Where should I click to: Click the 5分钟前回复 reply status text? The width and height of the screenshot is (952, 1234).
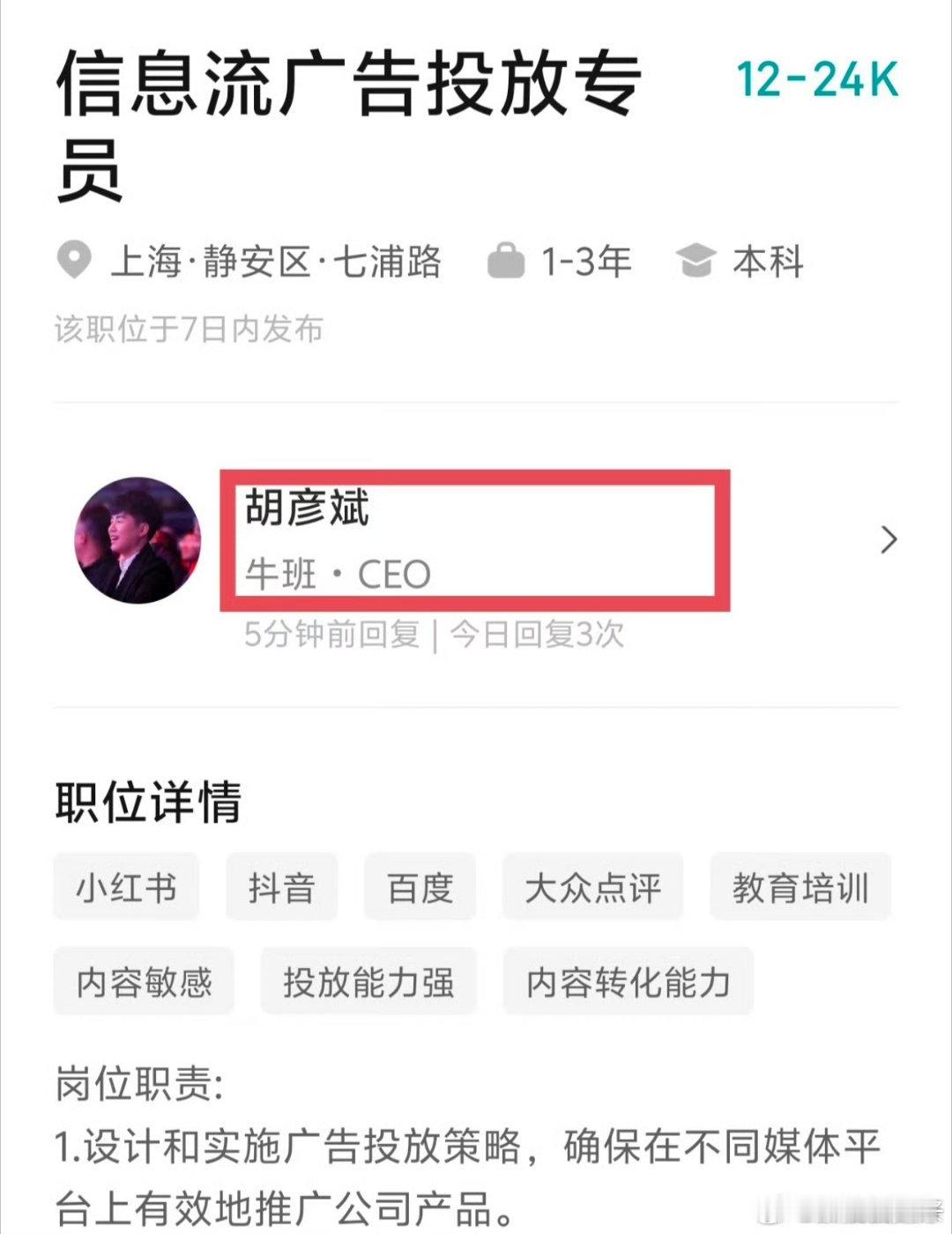(x=331, y=633)
